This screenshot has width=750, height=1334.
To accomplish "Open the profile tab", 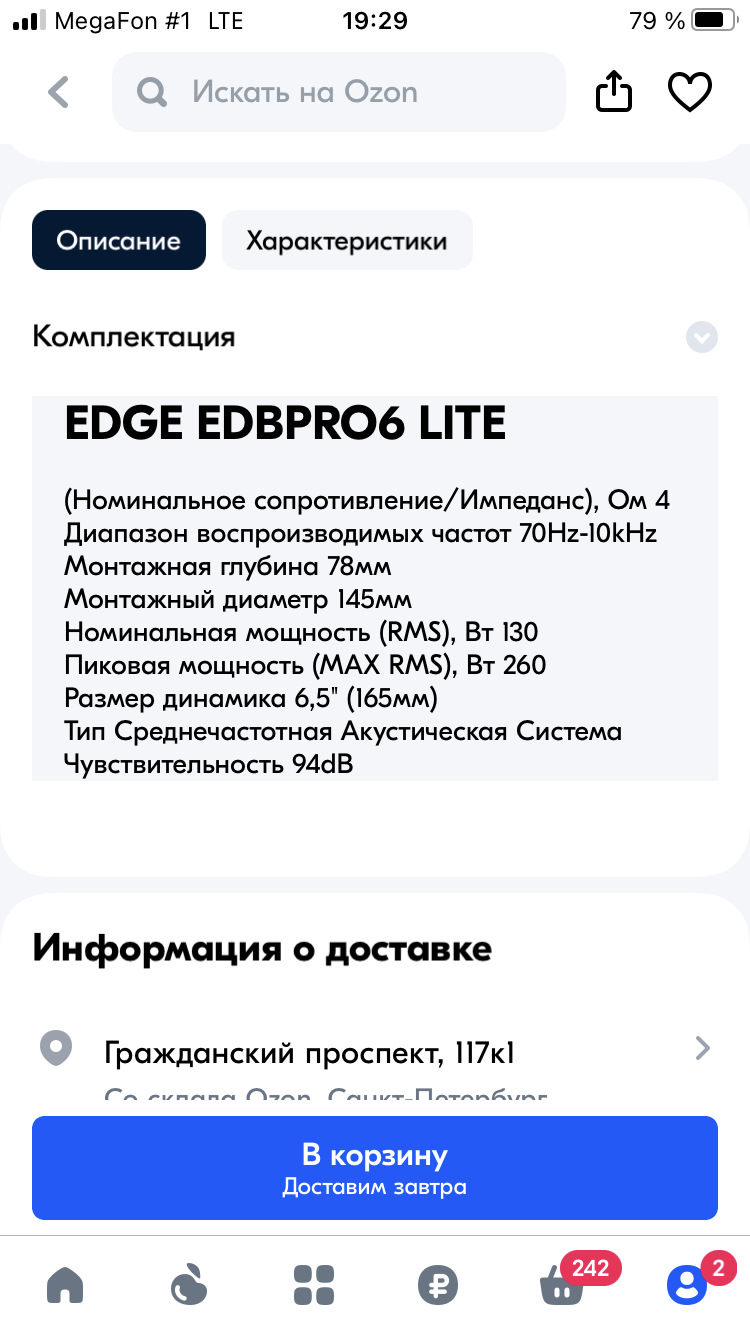I will [x=687, y=1284].
